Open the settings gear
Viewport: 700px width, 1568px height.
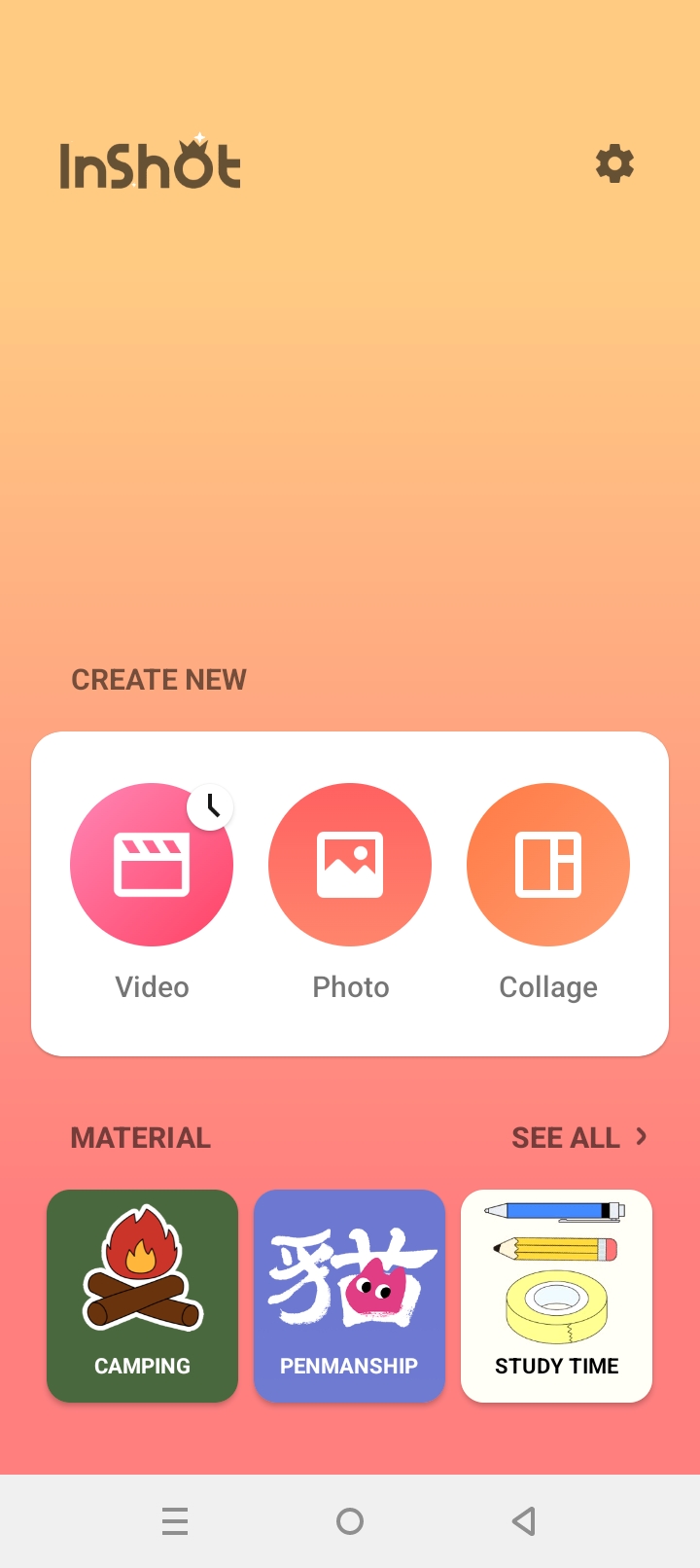coord(614,163)
